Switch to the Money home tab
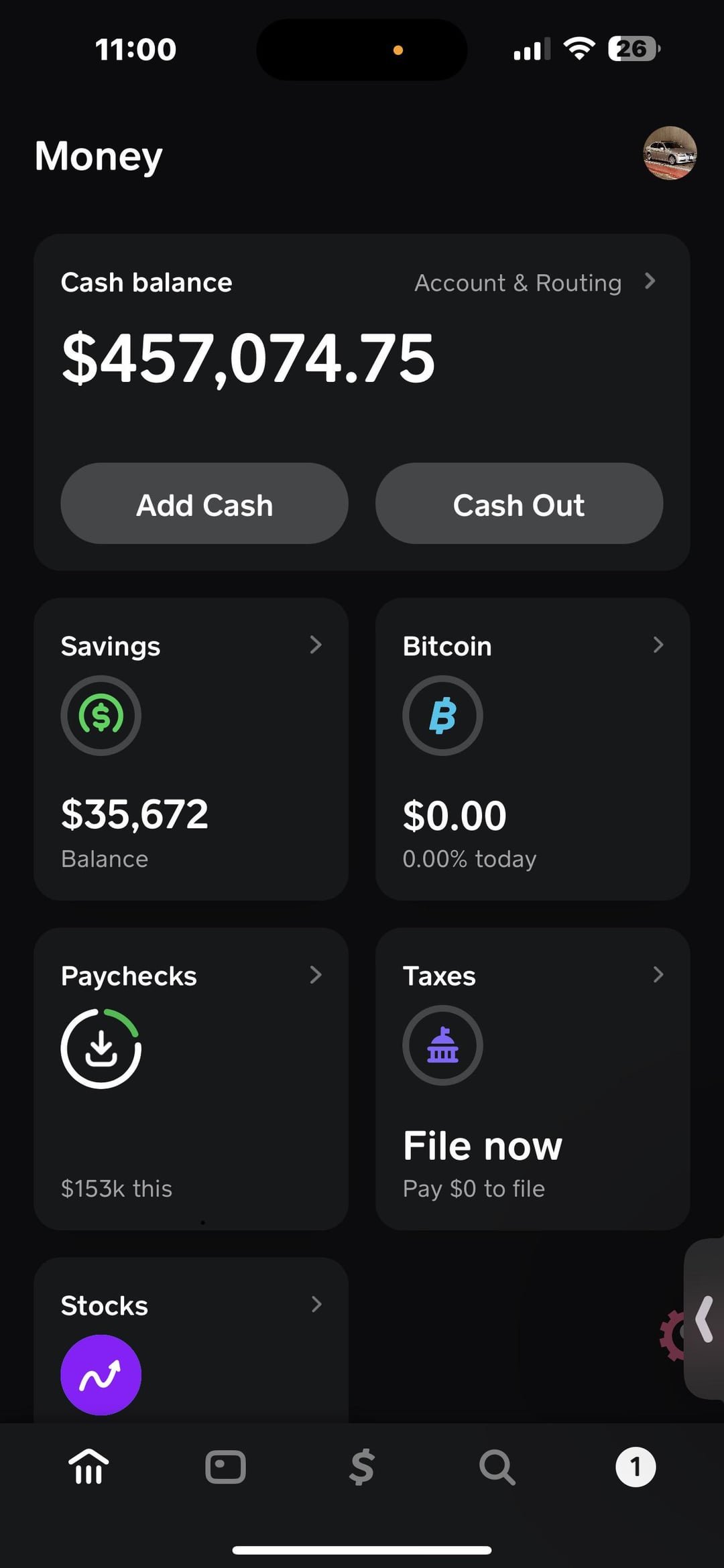This screenshot has width=724, height=1568. click(88, 1467)
